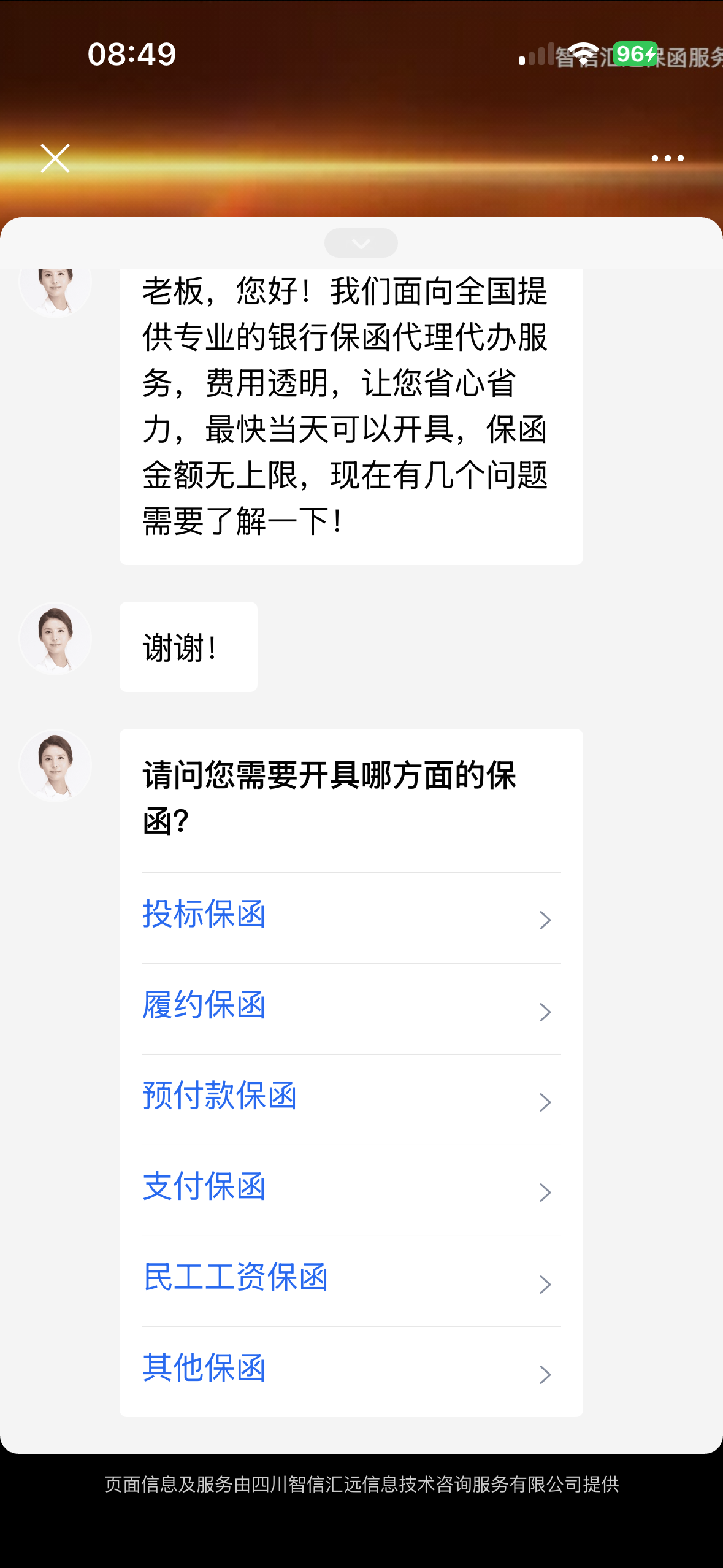723x1568 pixels.
Task: Open 民工工资保函 using right arrow
Action: [x=545, y=1285]
